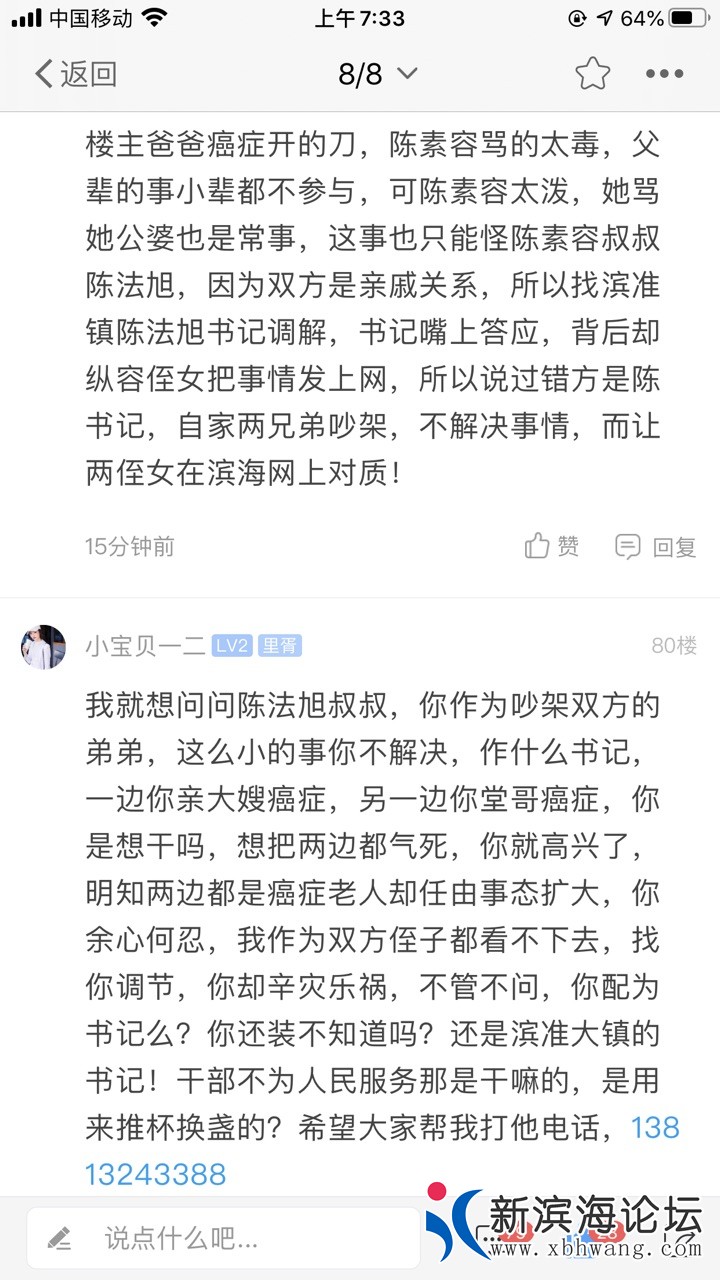This screenshot has height=1280, width=720.
Task: Go back using the 返回 button
Action: pos(75,74)
